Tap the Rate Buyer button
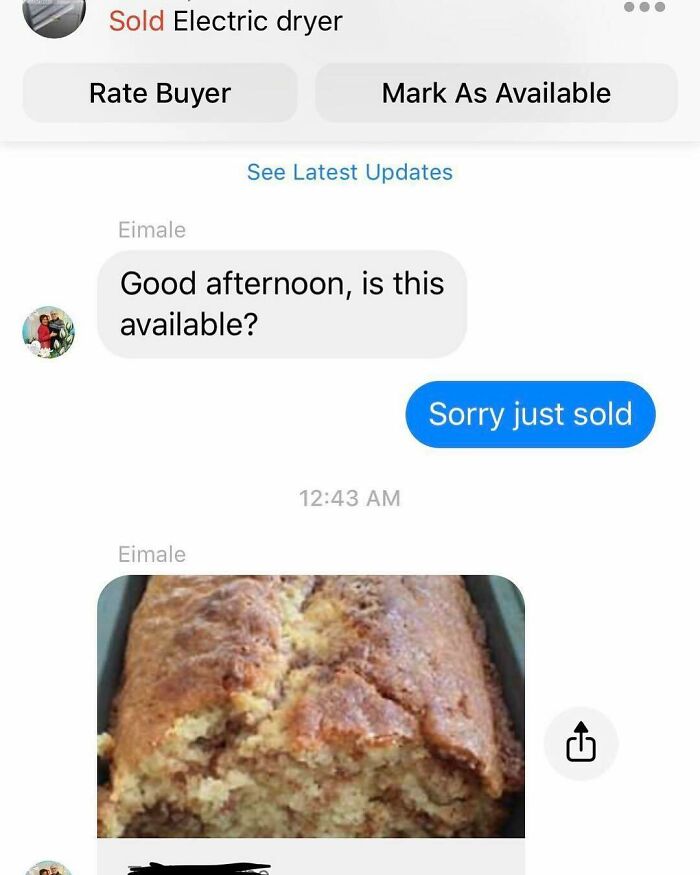This screenshot has height=875, width=700. [160, 93]
